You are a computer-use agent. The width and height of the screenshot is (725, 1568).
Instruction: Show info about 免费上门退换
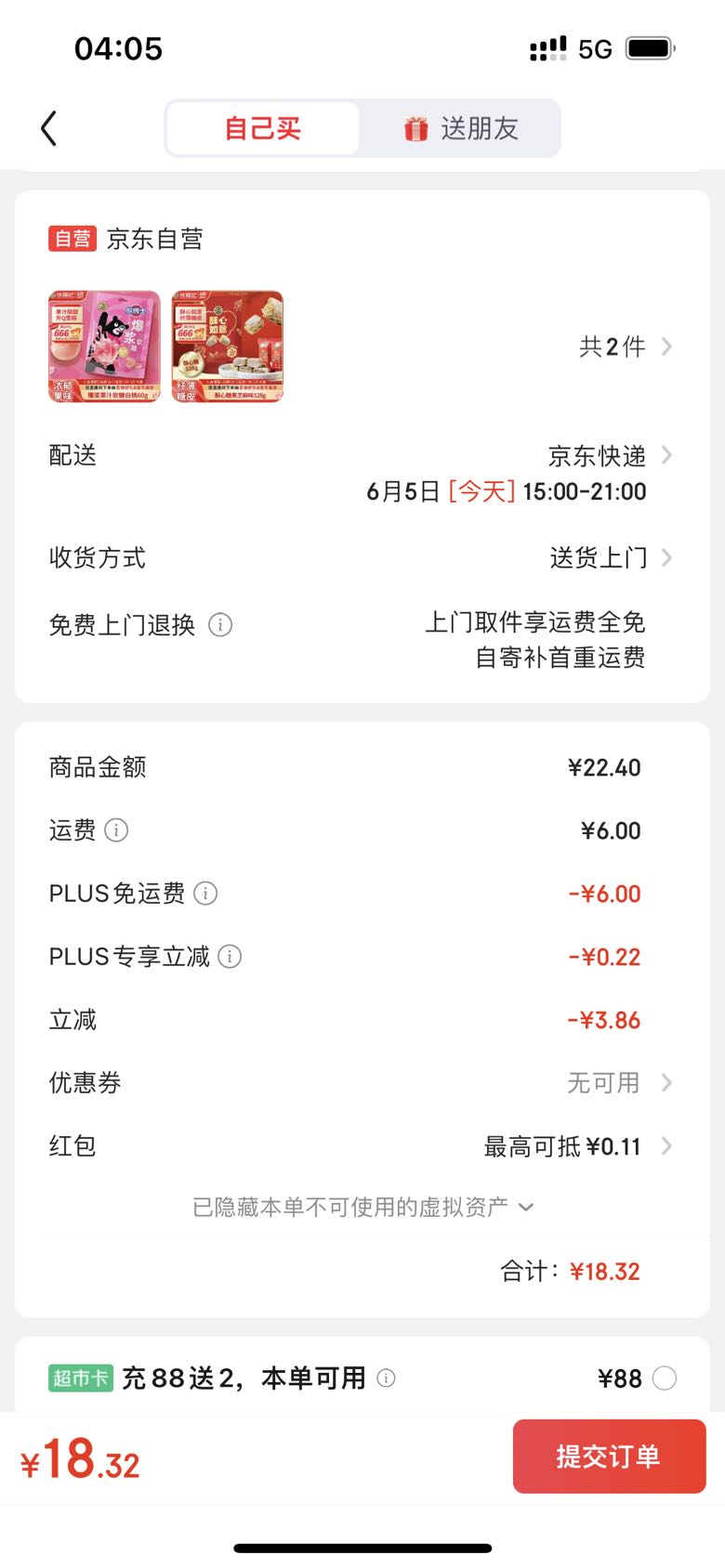click(220, 625)
